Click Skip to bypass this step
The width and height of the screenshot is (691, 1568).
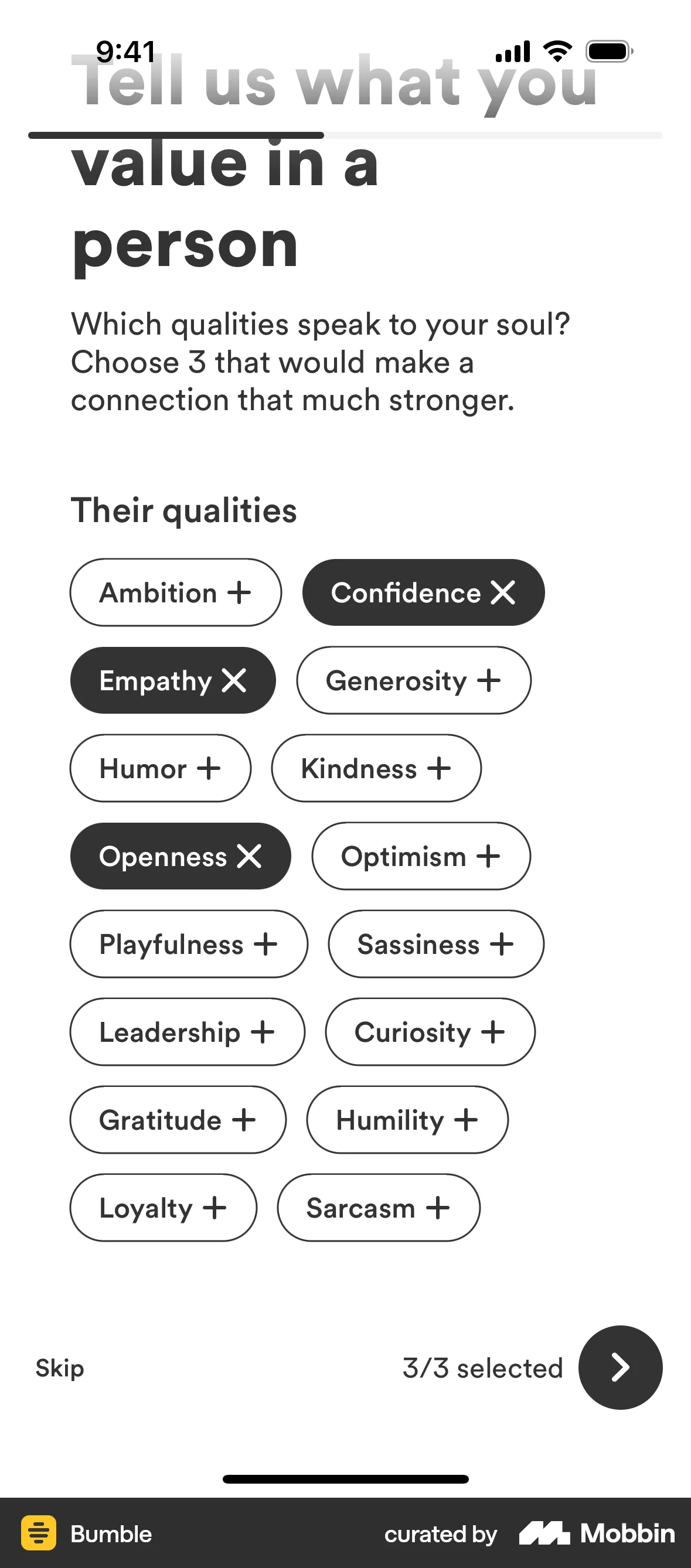pos(59,1367)
